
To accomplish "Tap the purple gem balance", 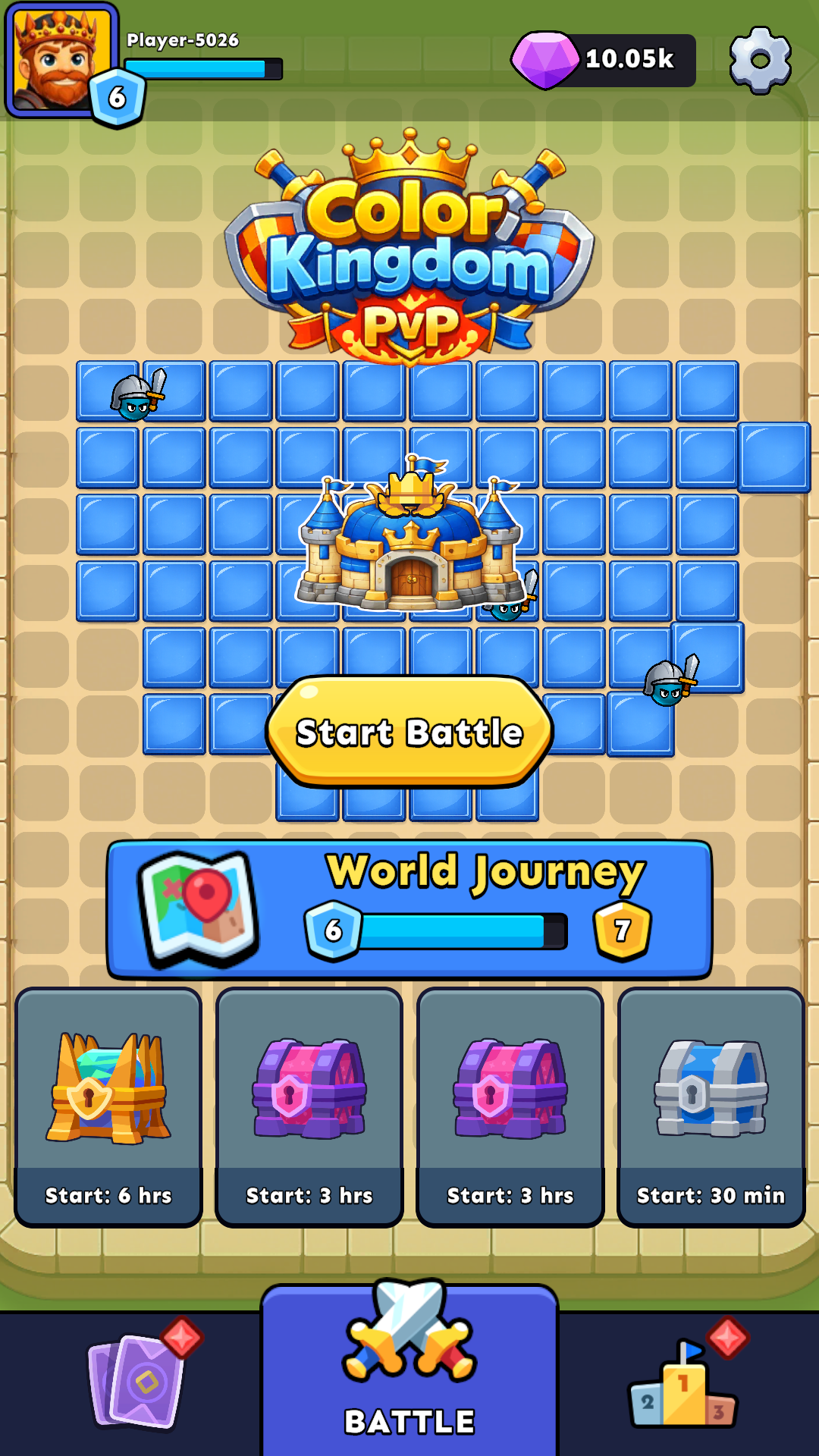I will tap(604, 60).
